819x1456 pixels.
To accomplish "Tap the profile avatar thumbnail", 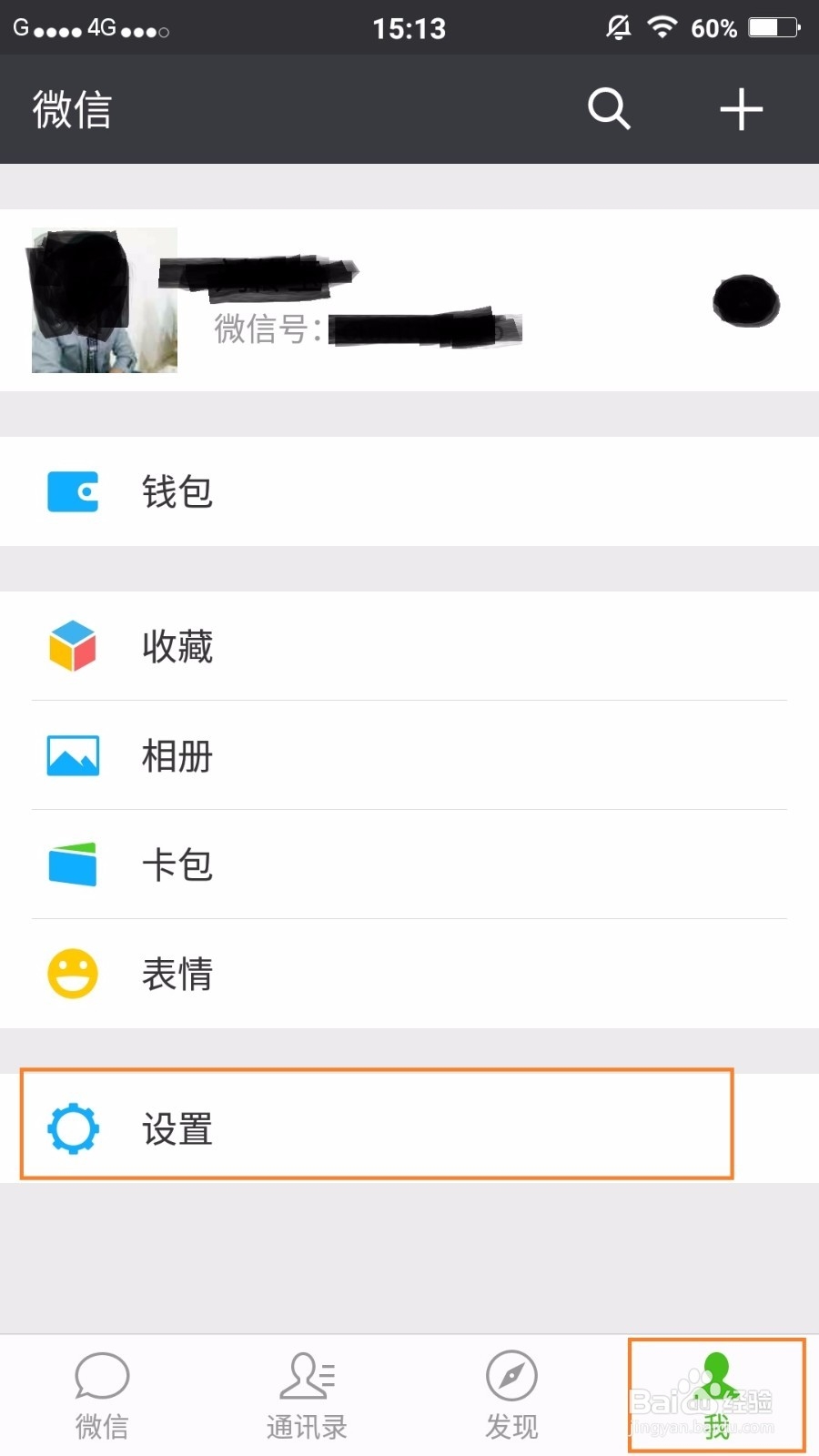I will coord(103,300).
